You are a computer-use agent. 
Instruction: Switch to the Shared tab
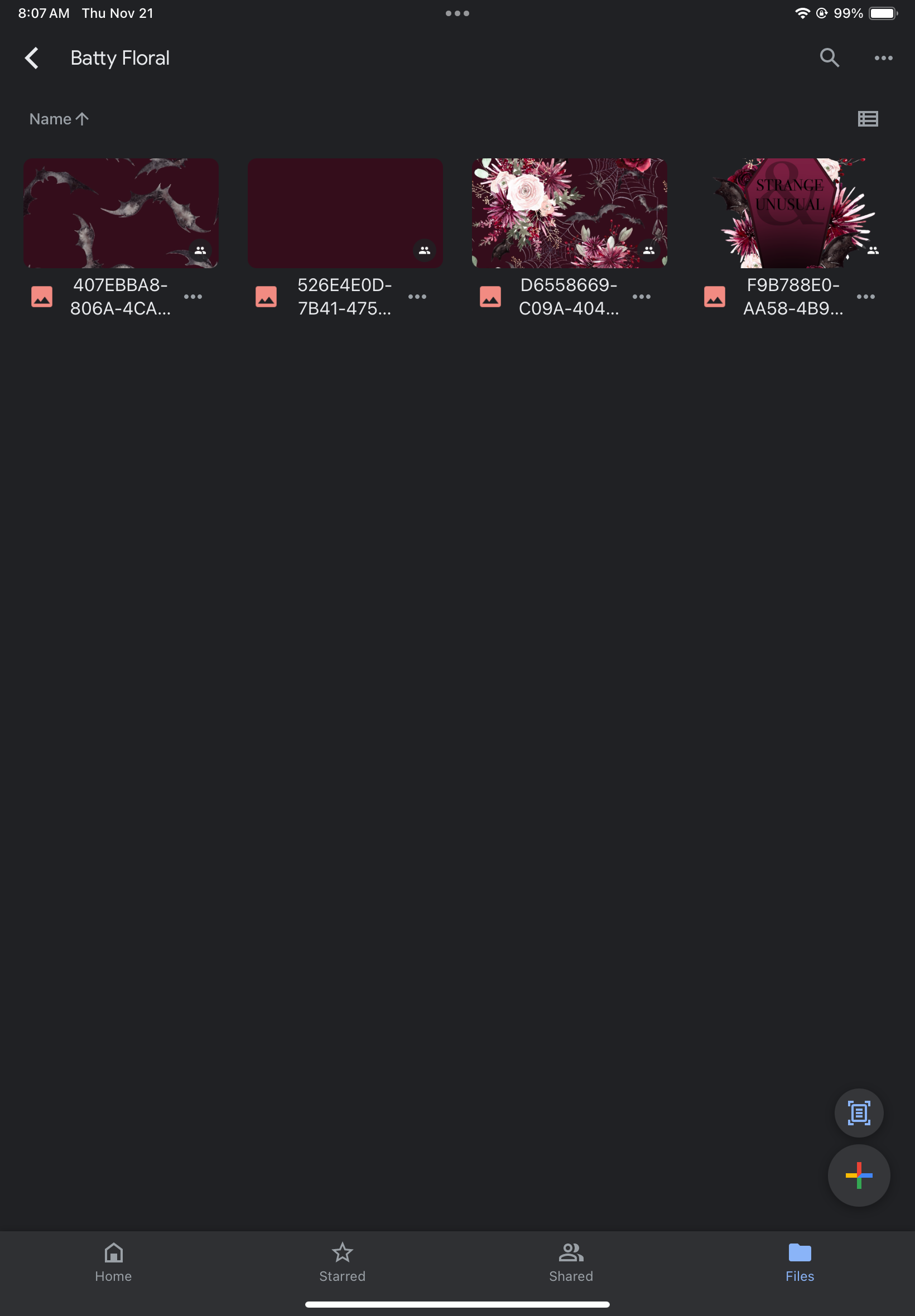(571, 1262)
